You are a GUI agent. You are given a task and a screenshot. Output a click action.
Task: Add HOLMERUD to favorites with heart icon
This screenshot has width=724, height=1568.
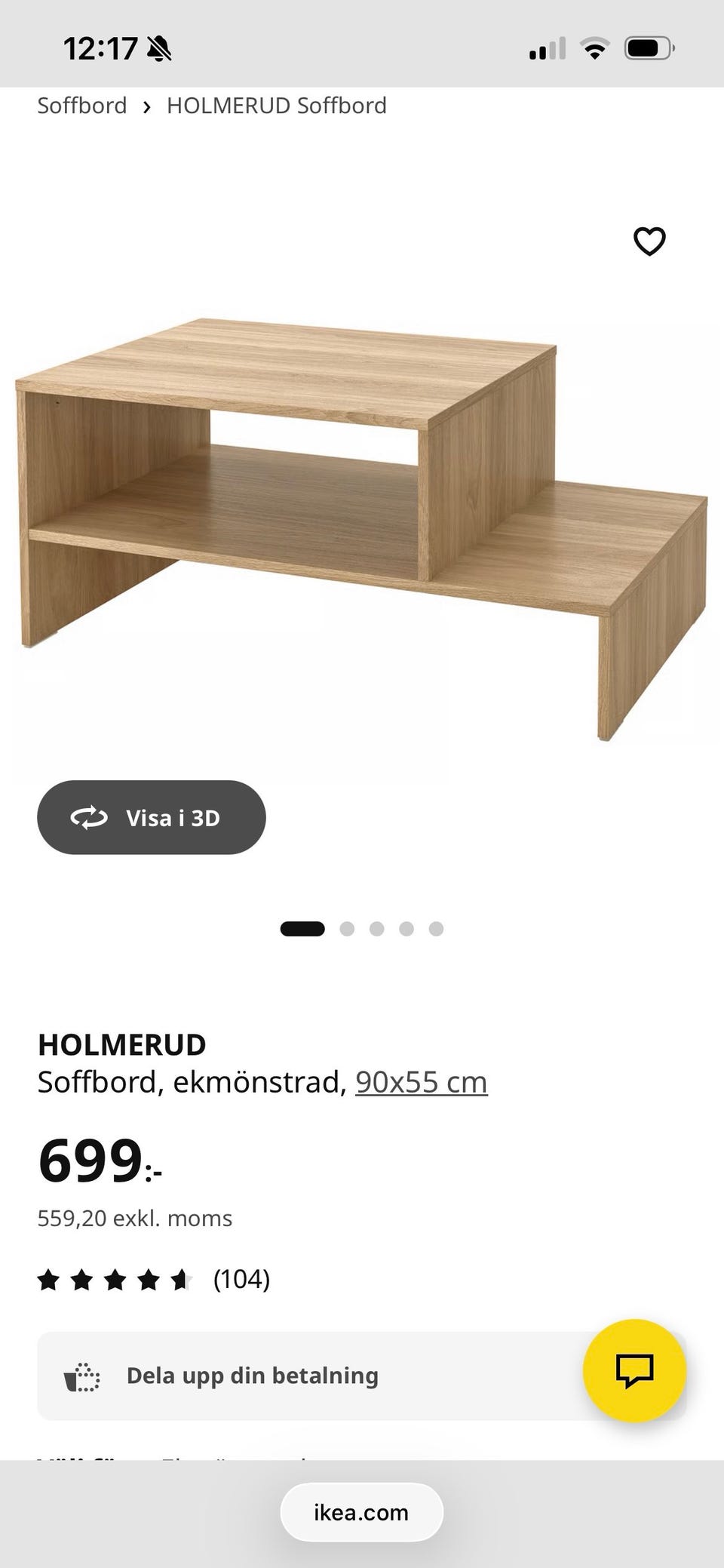coord(649,241)
